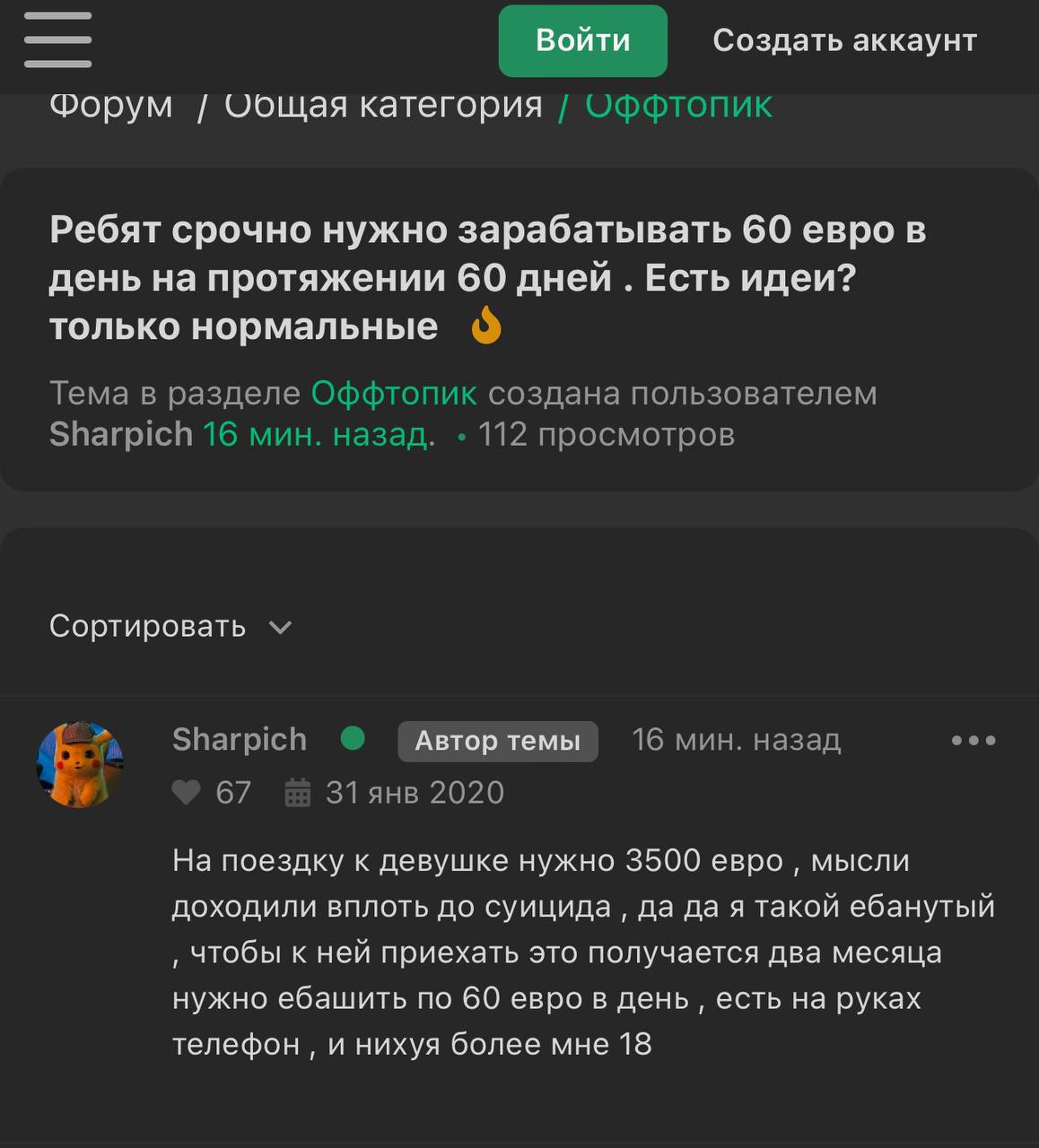Open Создать аккаунт registration link
This screenshot has width=1039, height=1148.
[x=844, y=40]
